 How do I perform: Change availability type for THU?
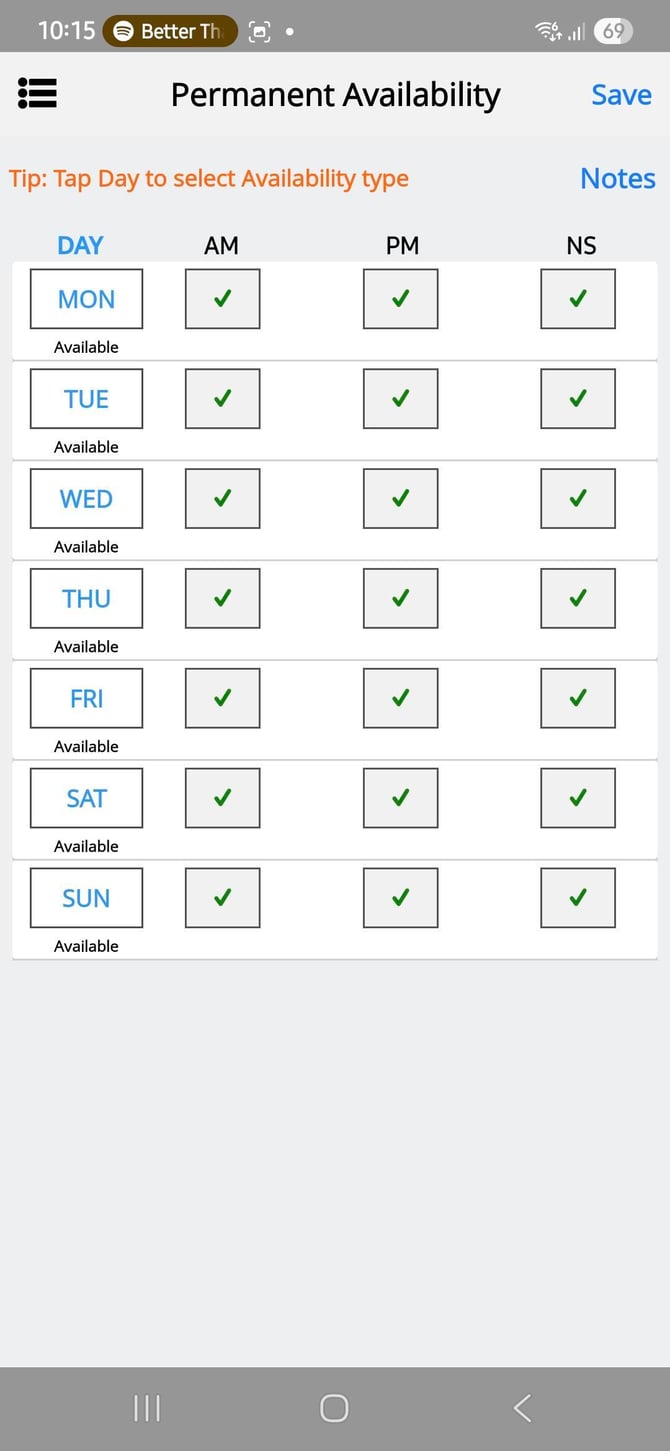[x=86, y=599]
